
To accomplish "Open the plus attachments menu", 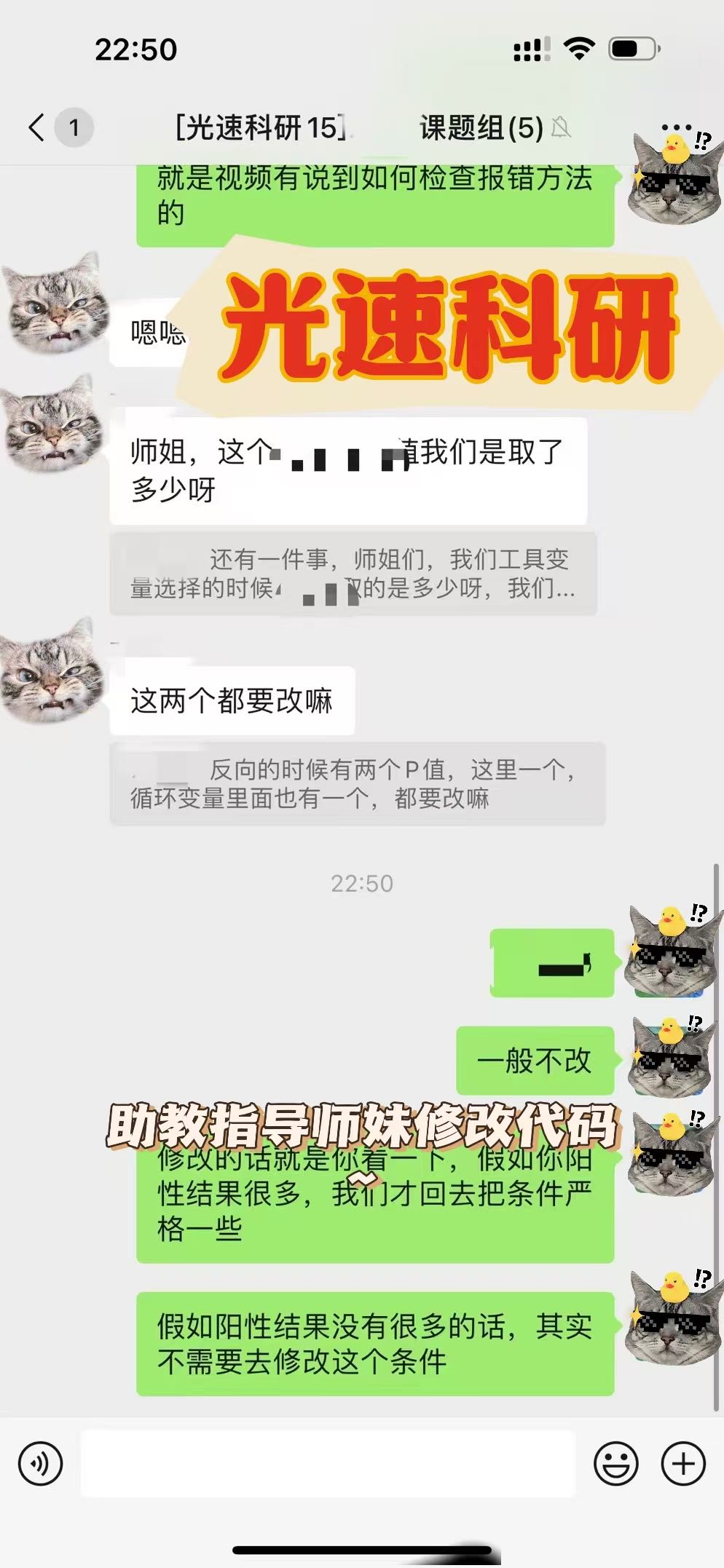I will pos(682,1463).
